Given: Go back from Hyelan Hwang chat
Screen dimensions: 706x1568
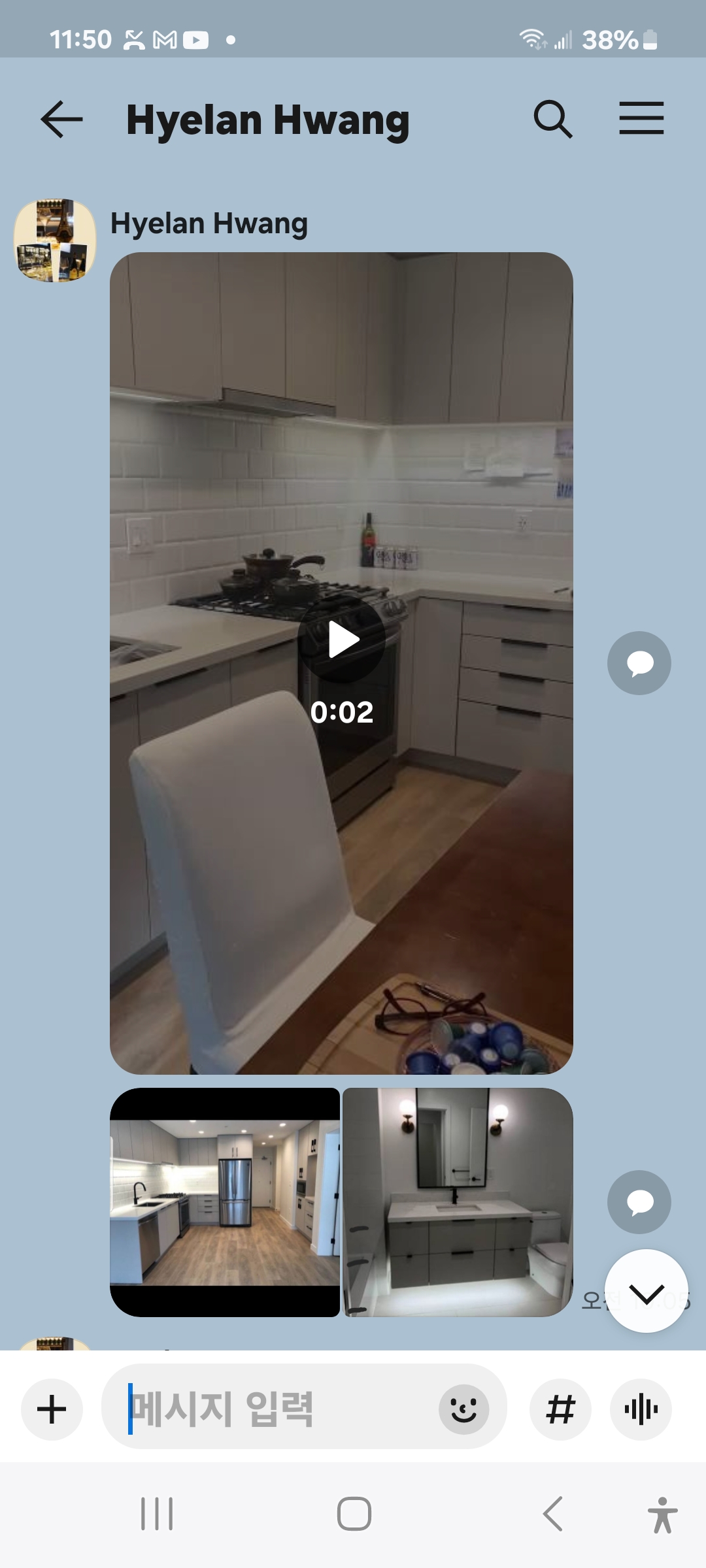Looking at the screenshot, I should [x=61, y=119].
